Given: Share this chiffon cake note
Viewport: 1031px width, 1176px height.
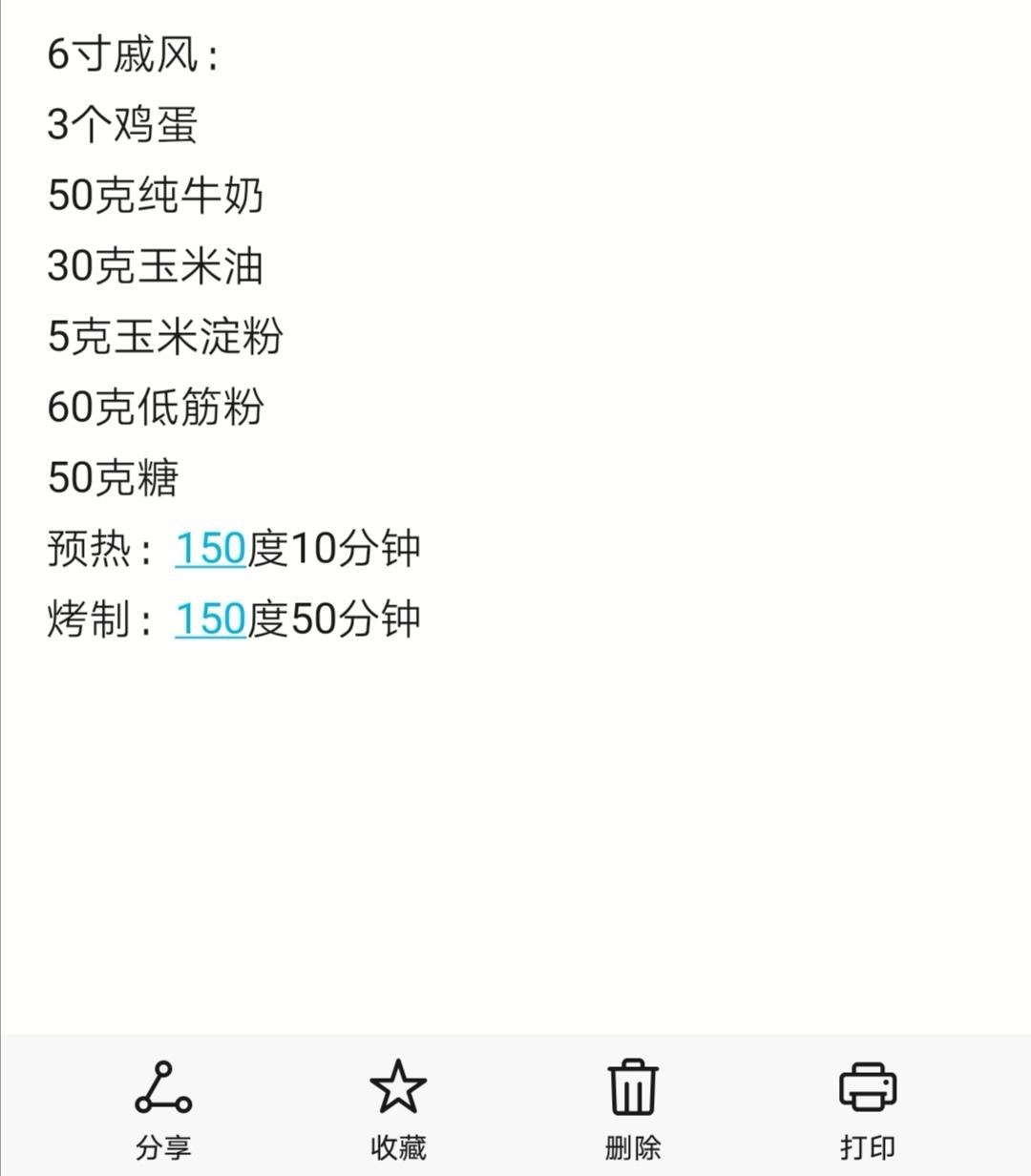Looking at the screenshot, I should pyautogui.click(x=163, y=1109).
